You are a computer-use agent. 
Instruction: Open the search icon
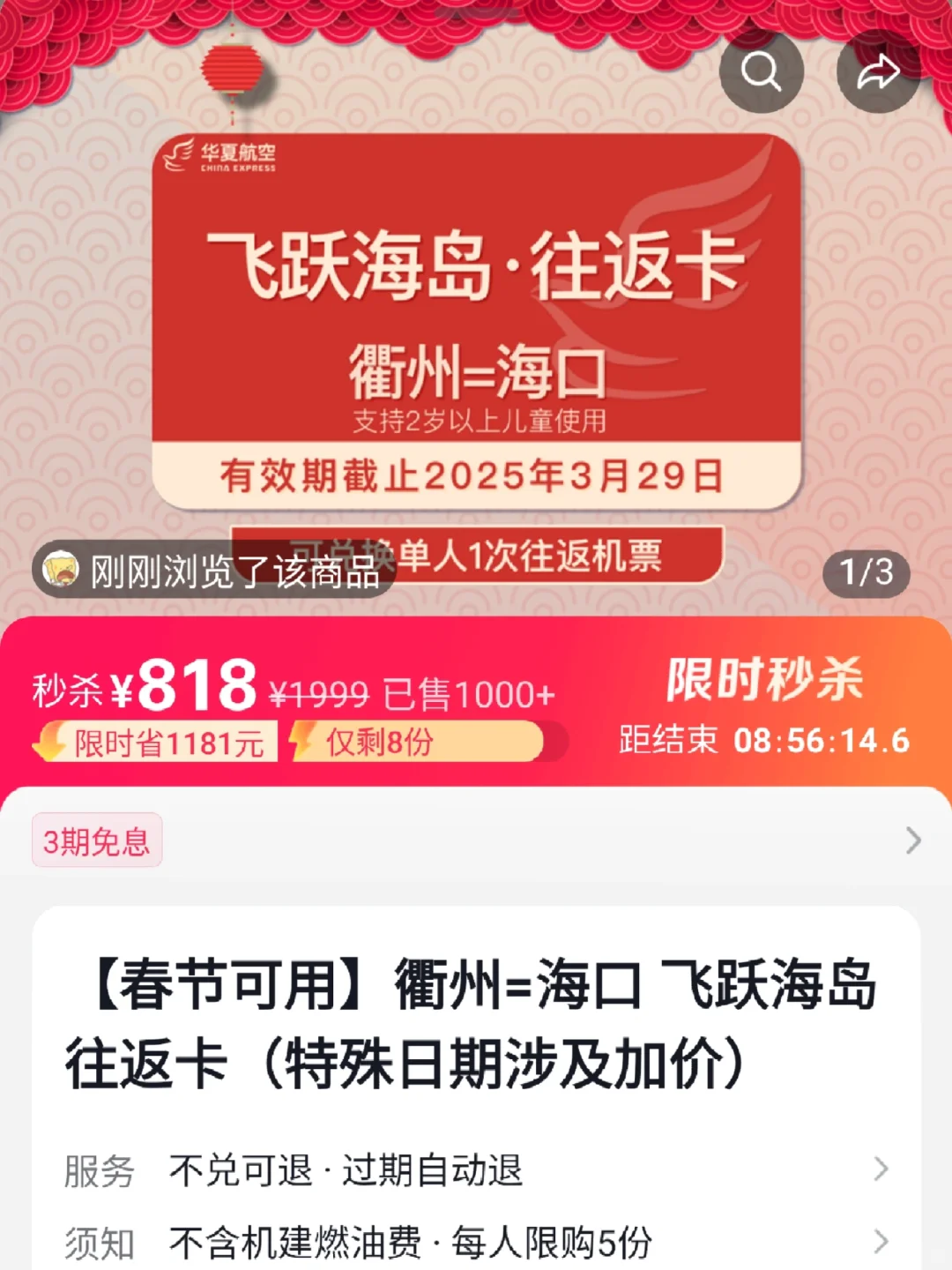pos(761,71)
